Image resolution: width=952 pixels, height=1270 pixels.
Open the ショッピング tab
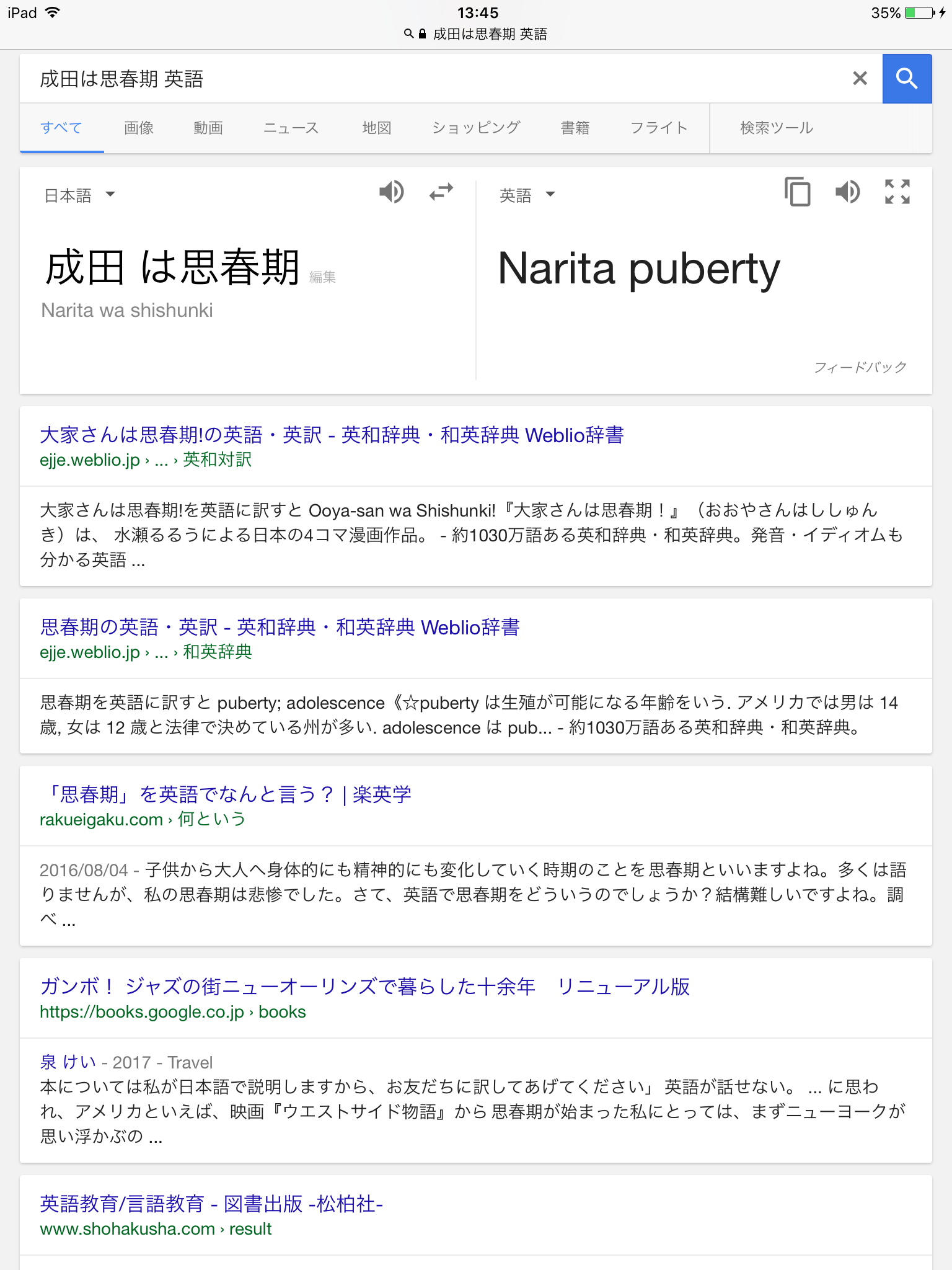[x=476, y=128]
